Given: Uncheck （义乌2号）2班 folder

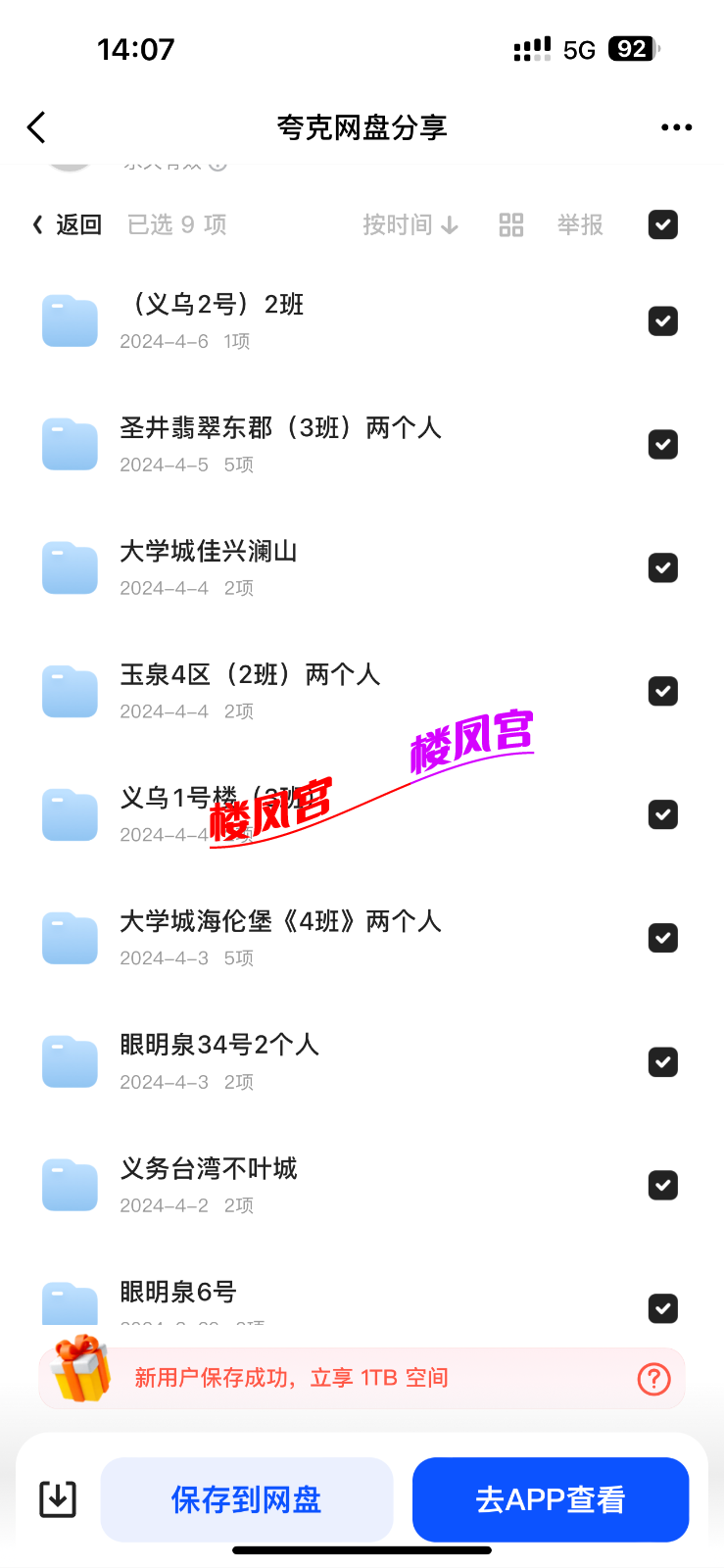Looking at the screenshot, I should [662, 321].
